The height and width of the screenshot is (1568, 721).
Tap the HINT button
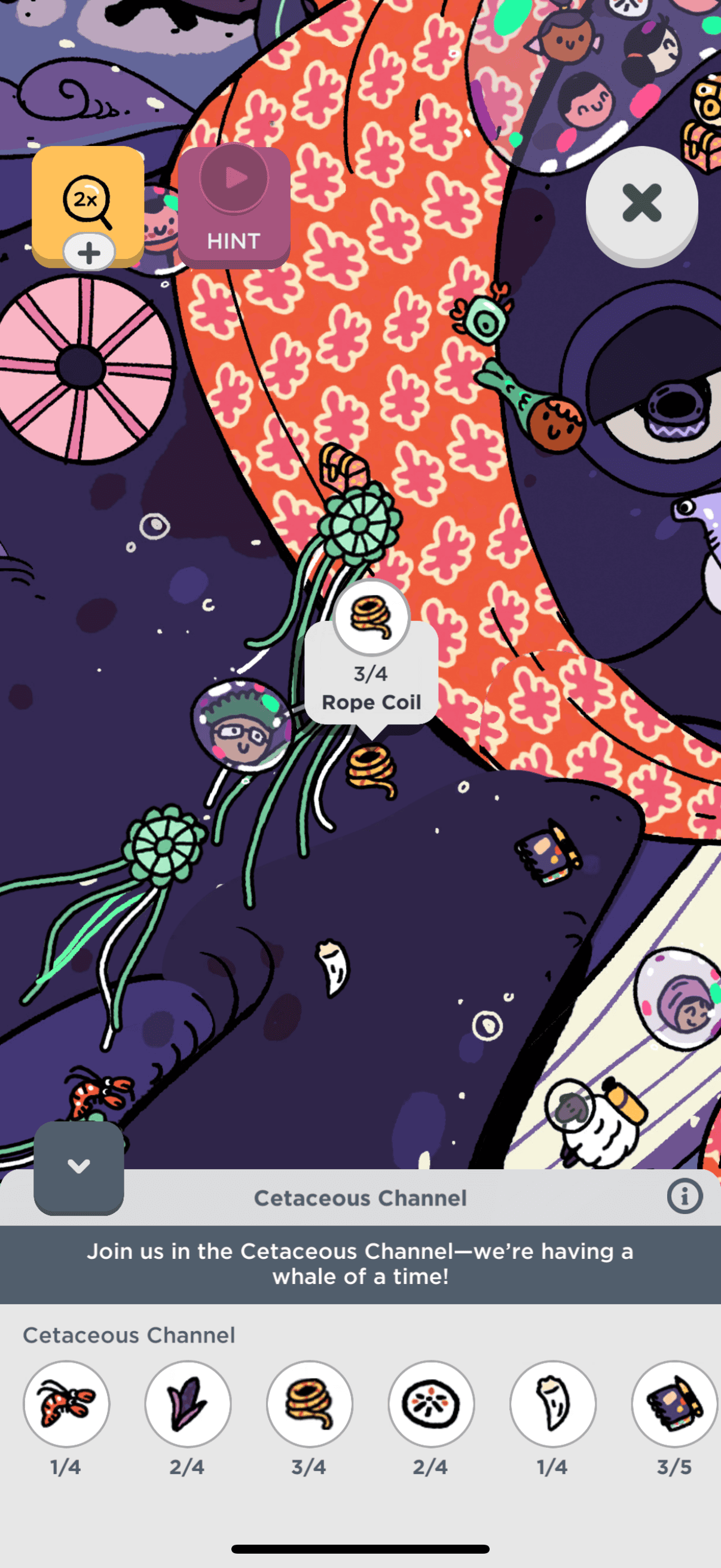pos(234,207)
